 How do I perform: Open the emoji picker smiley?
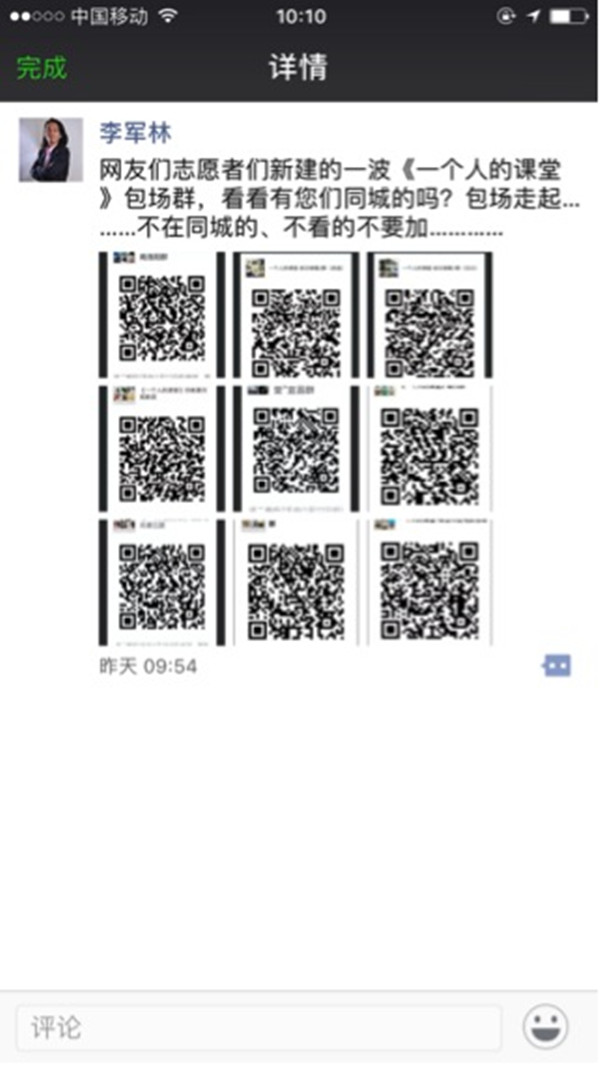tap(546, 1027)
